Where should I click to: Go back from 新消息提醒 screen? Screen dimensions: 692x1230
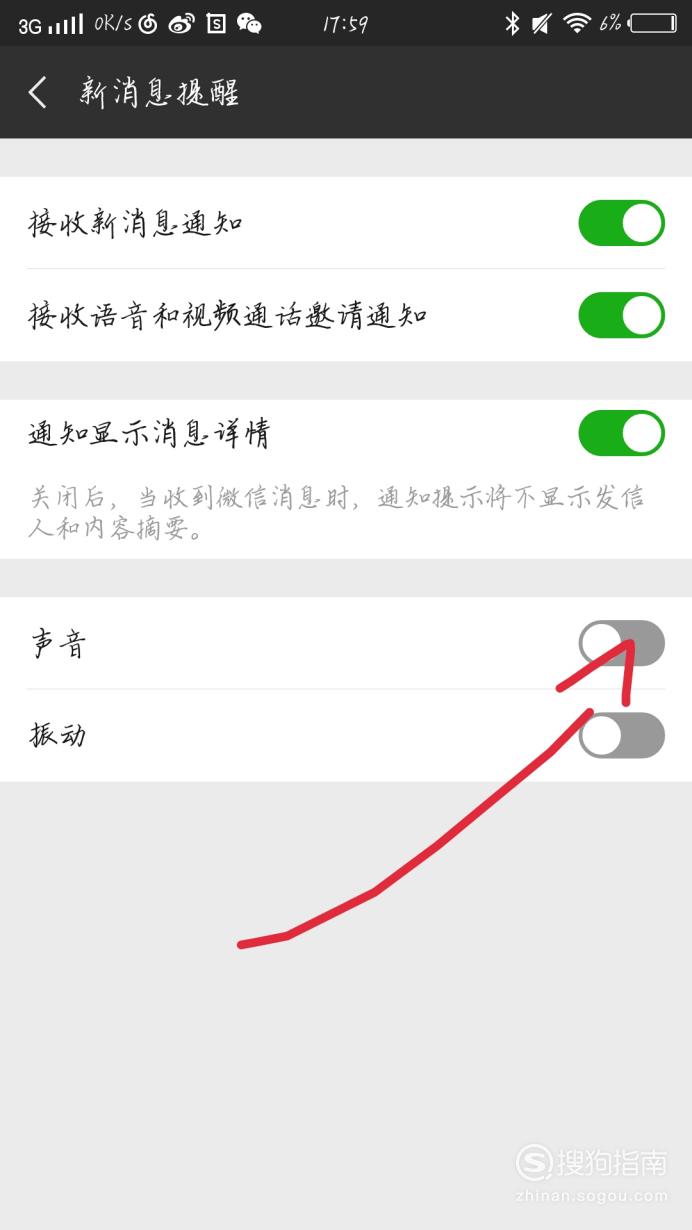click(x=38, y=93)
